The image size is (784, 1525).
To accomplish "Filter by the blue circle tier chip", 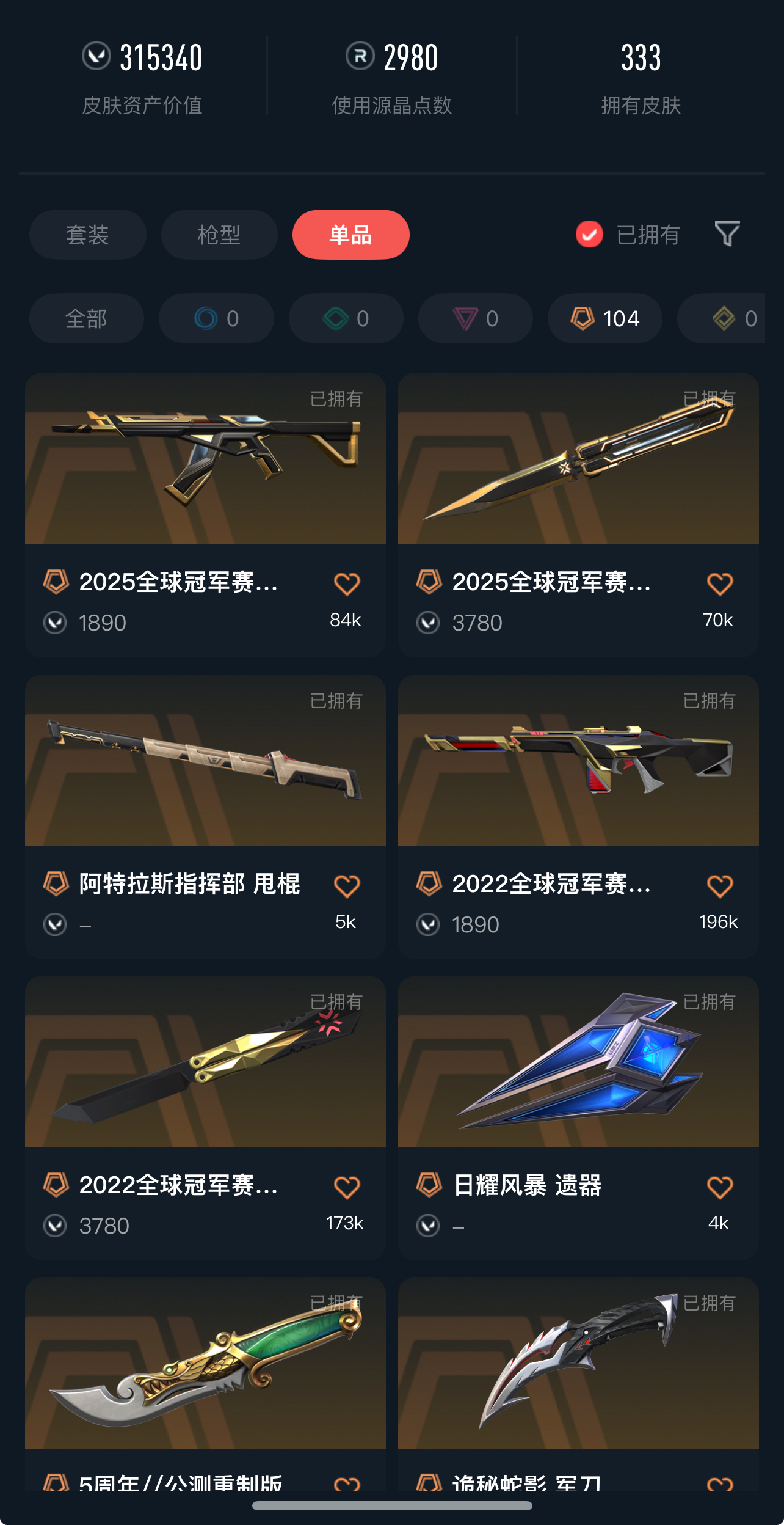I will (216, 318).
